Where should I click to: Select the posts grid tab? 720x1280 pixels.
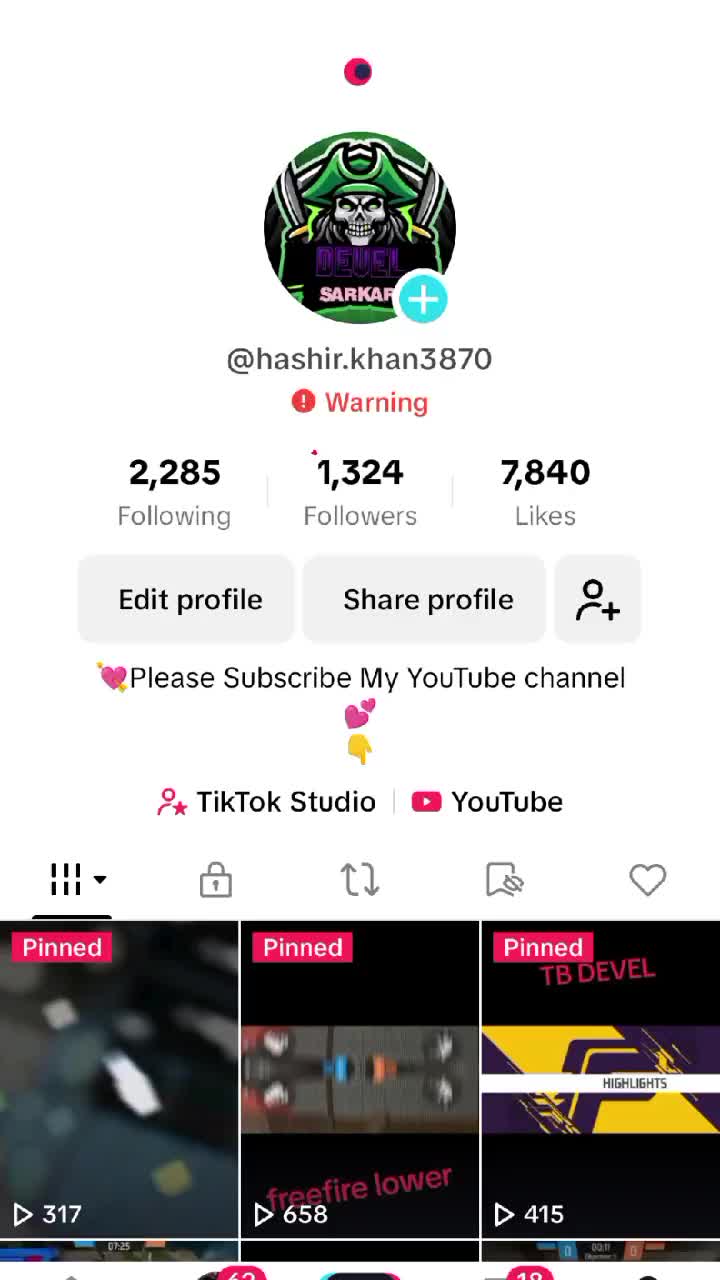coord(73,880)
